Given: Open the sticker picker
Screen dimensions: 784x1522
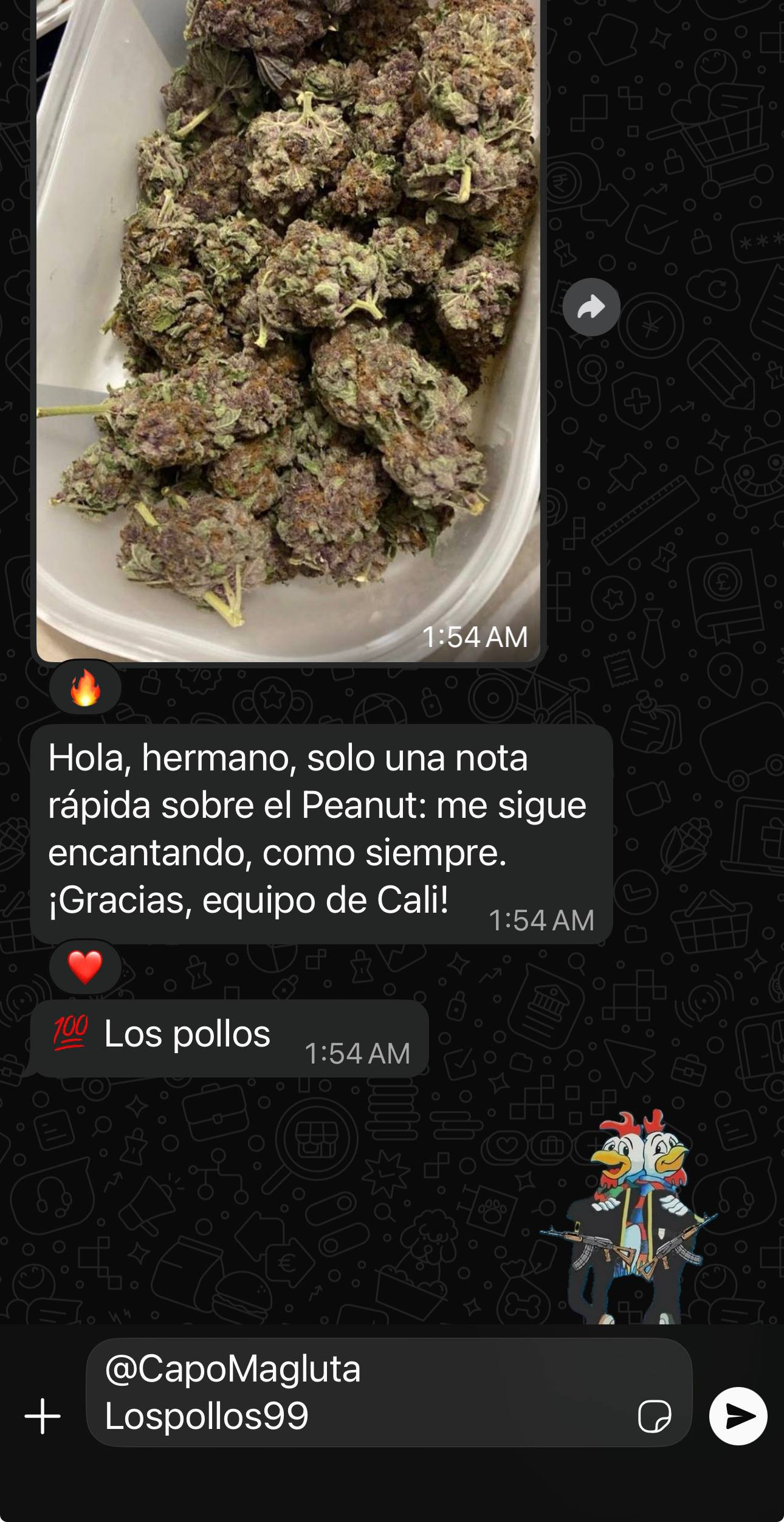Looking at the screenshot, I should (654, 1416).
